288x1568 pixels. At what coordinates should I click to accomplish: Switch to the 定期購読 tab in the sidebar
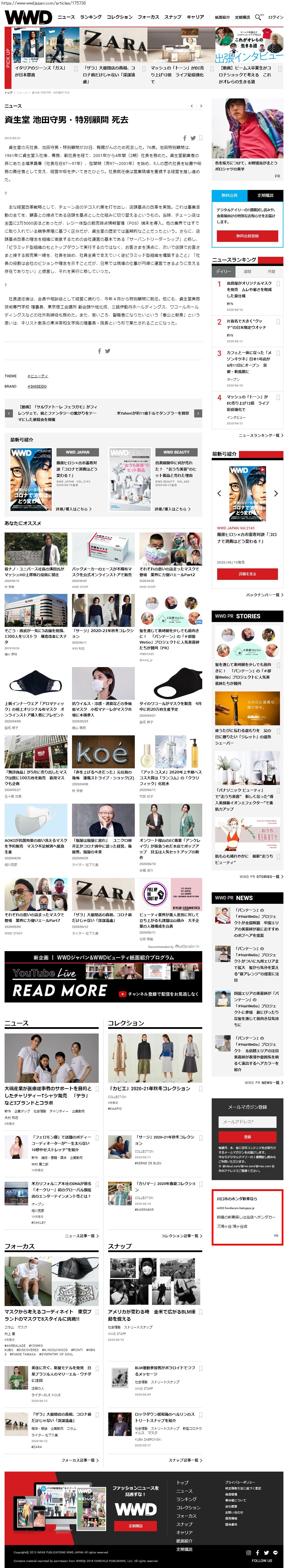[x=265, y=195]
